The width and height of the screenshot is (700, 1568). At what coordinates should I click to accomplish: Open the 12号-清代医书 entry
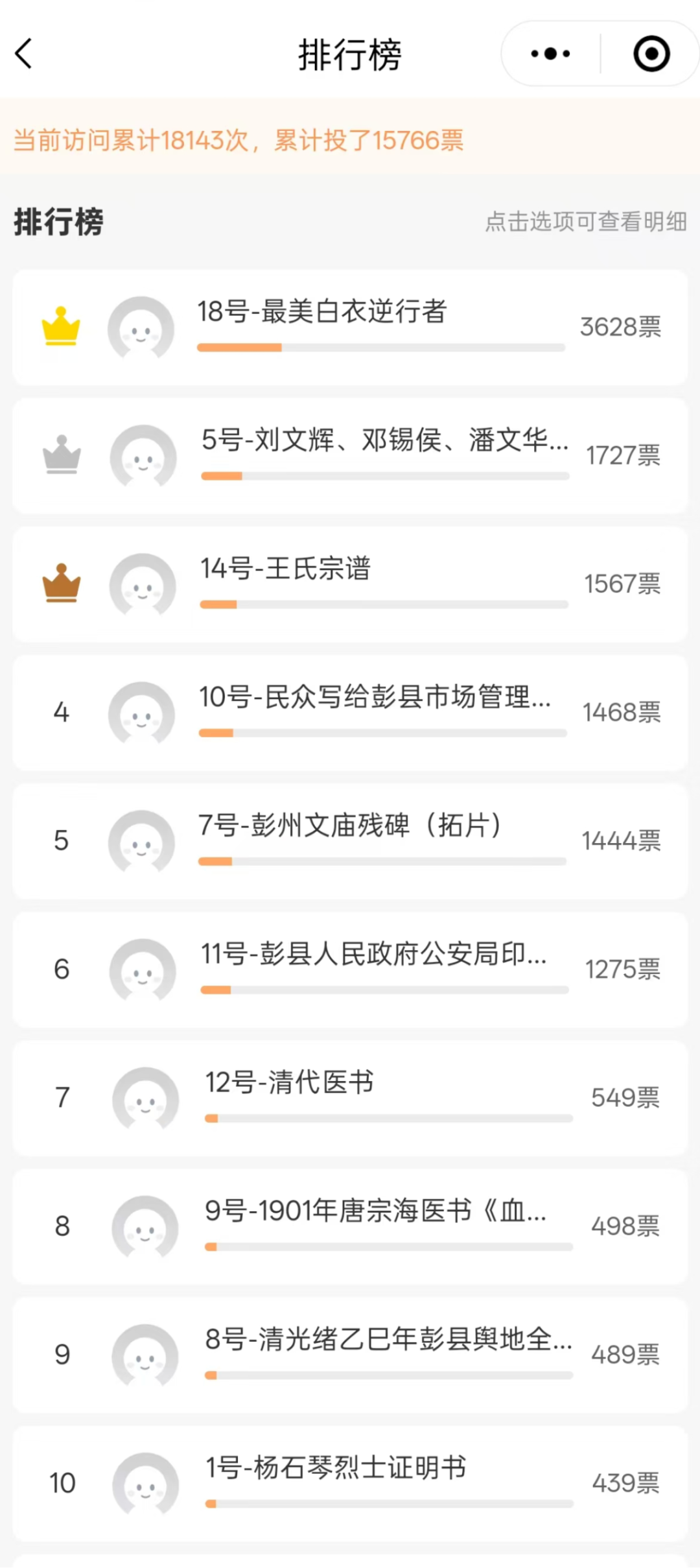pos(350,1098)
